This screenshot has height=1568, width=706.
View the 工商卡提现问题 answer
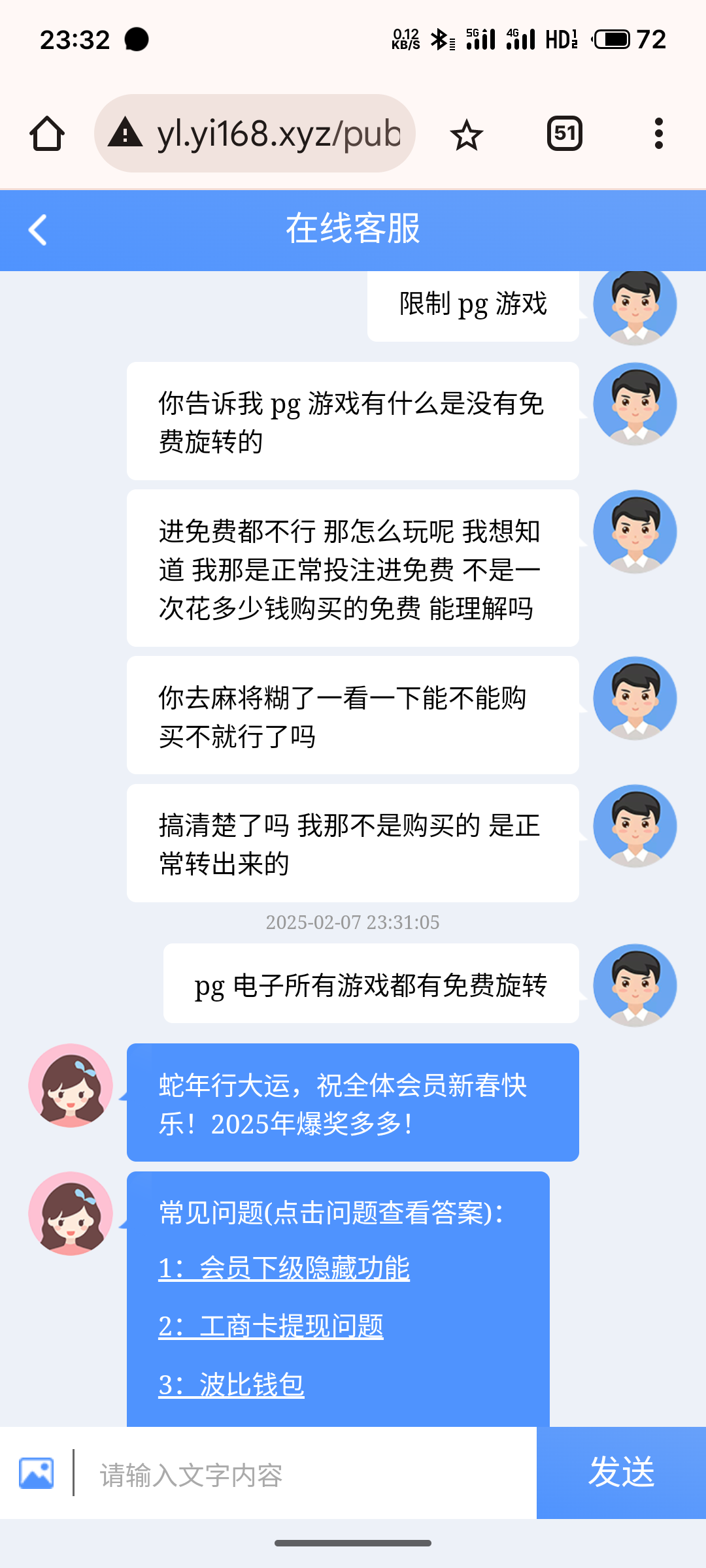[271, 1327]
